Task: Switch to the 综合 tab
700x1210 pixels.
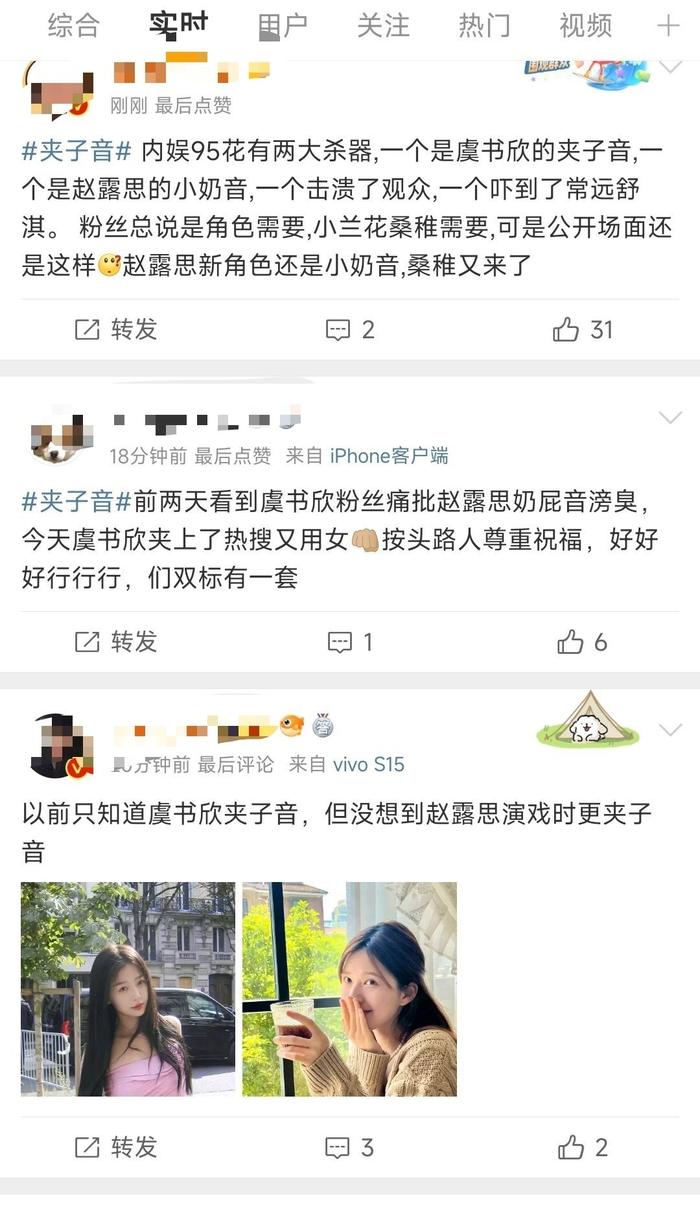Action: [x=73, y=26]
